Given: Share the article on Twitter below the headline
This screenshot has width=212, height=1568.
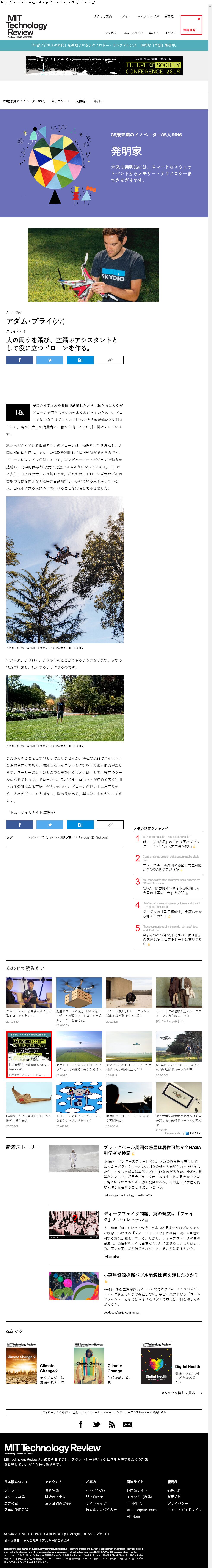Looking at the screenshot, I should pyautogui.click(x=50, y=360).
